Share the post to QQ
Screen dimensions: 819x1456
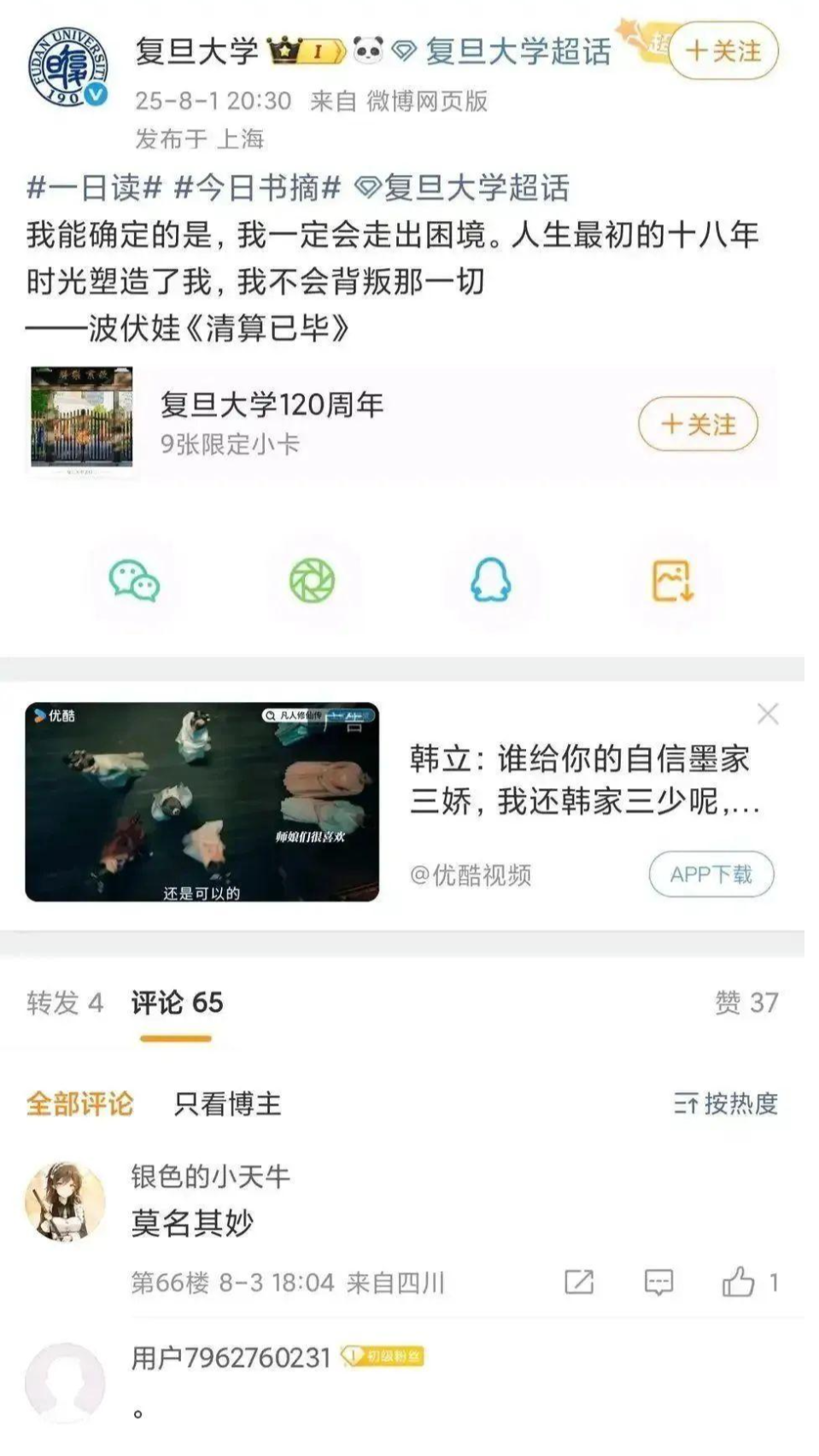click(x=491, y=582)
